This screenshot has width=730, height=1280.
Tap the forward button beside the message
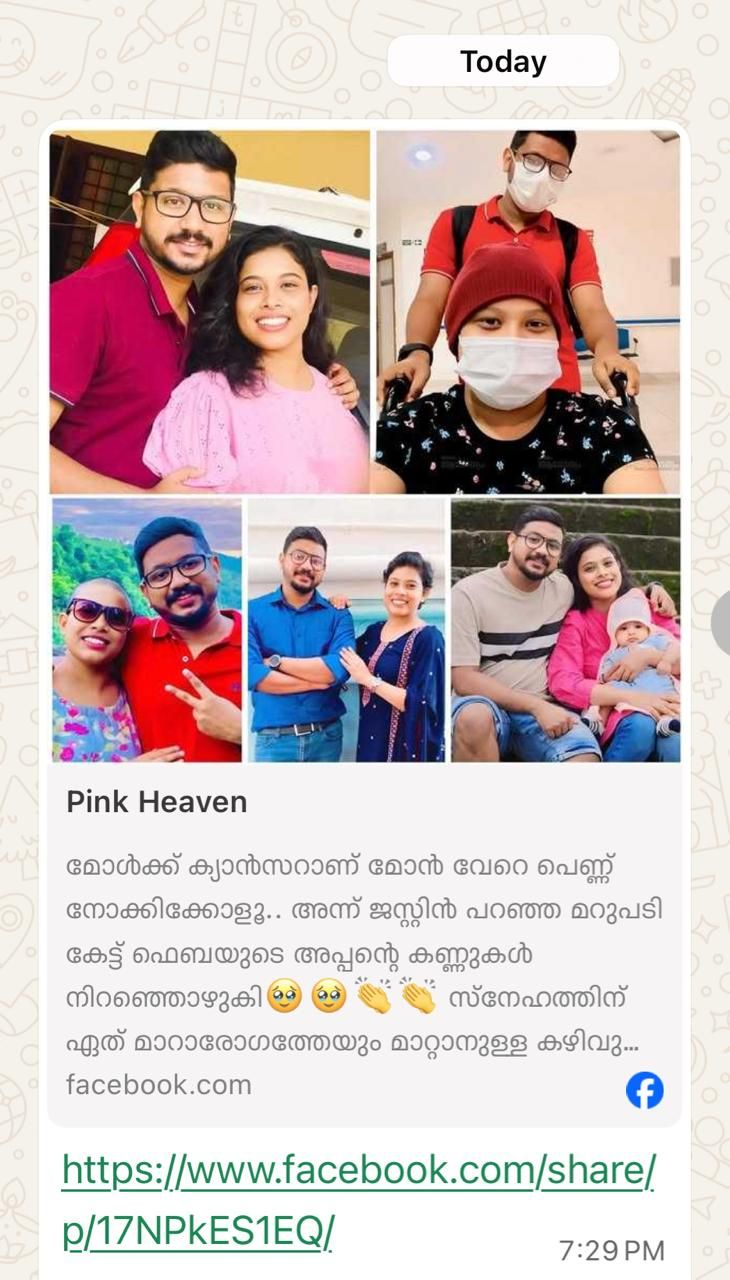pos(723,623)
